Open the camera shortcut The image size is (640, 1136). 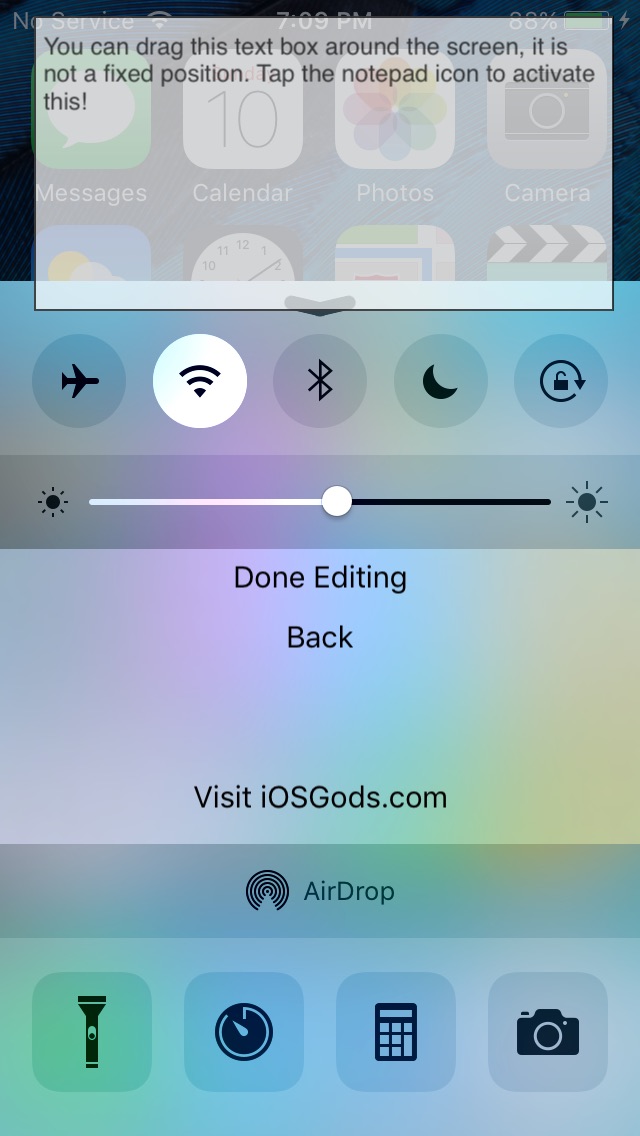(548, 1032)
